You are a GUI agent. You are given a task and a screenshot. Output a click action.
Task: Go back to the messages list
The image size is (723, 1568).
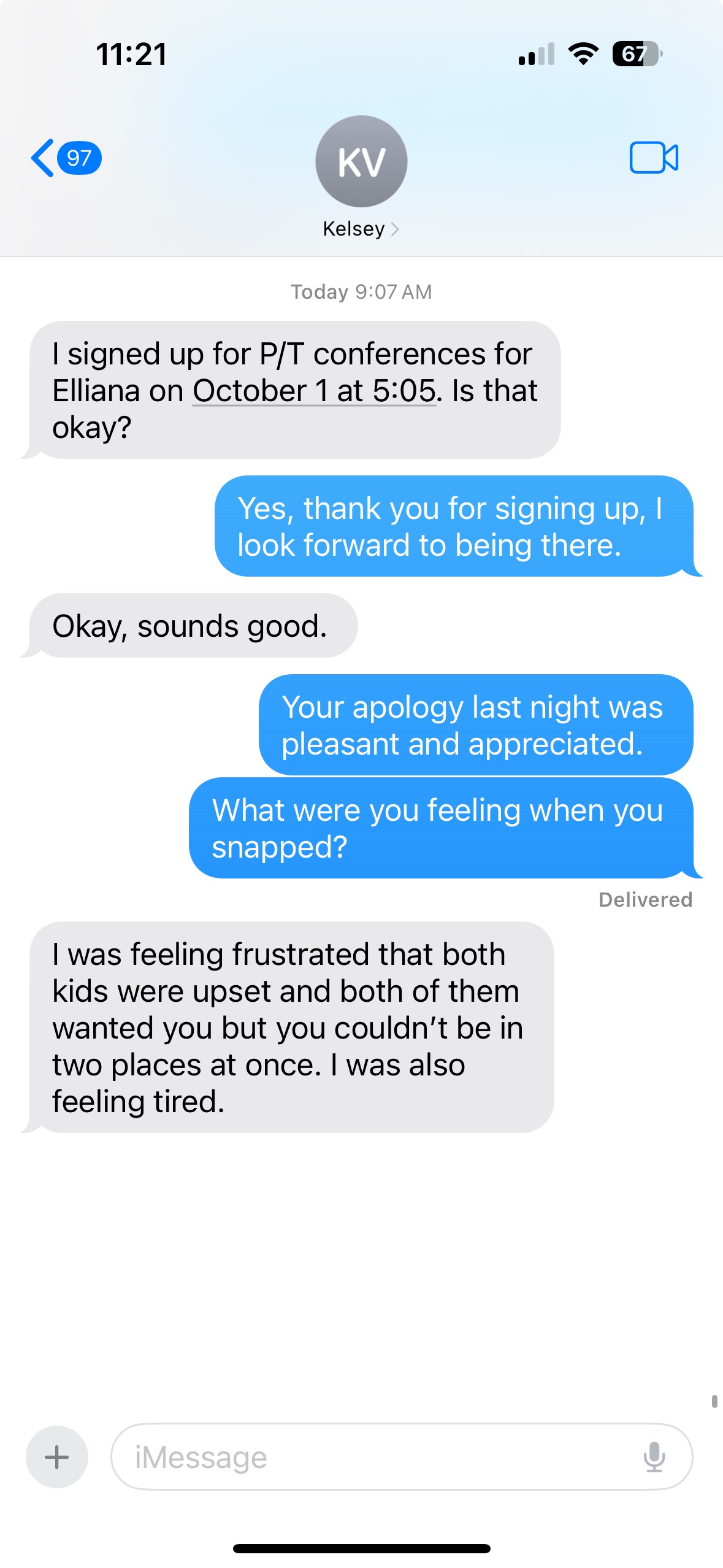pyautogui.click(x=64, y=158)
